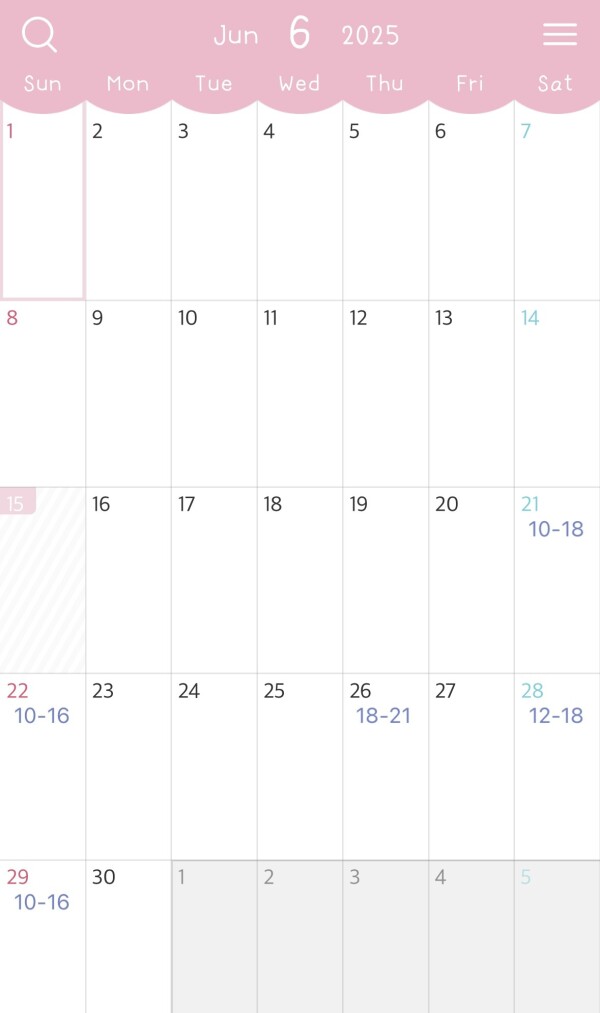Select the greyed July 3 cell
This screenshot has width=600, height=1013.
pos(386,937)
